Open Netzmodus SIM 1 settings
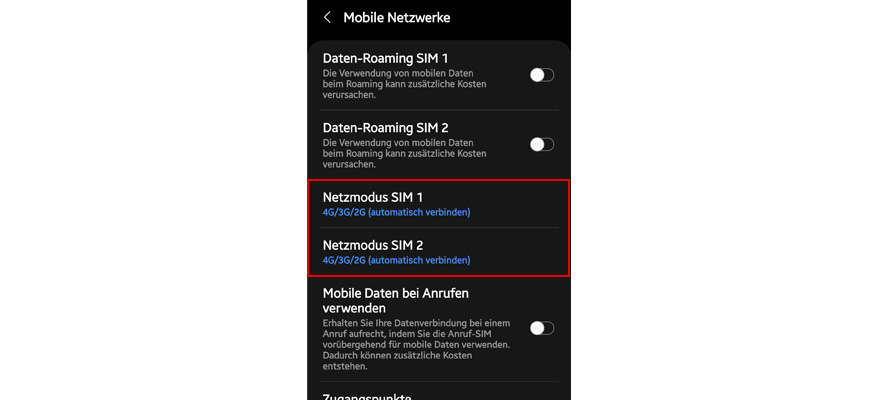 (x=439, y=203)
